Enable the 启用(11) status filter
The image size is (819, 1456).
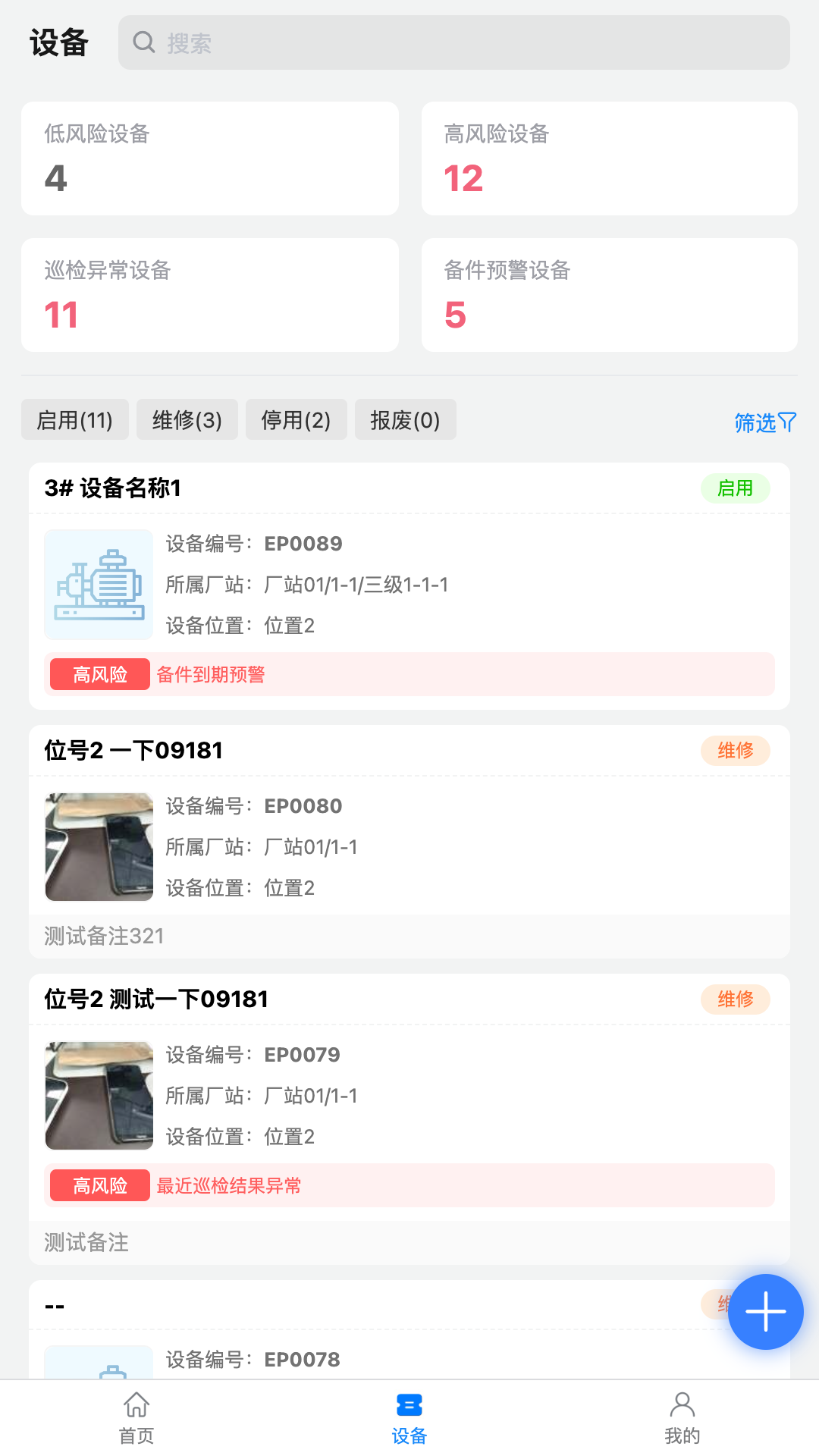tap(74, 419)
